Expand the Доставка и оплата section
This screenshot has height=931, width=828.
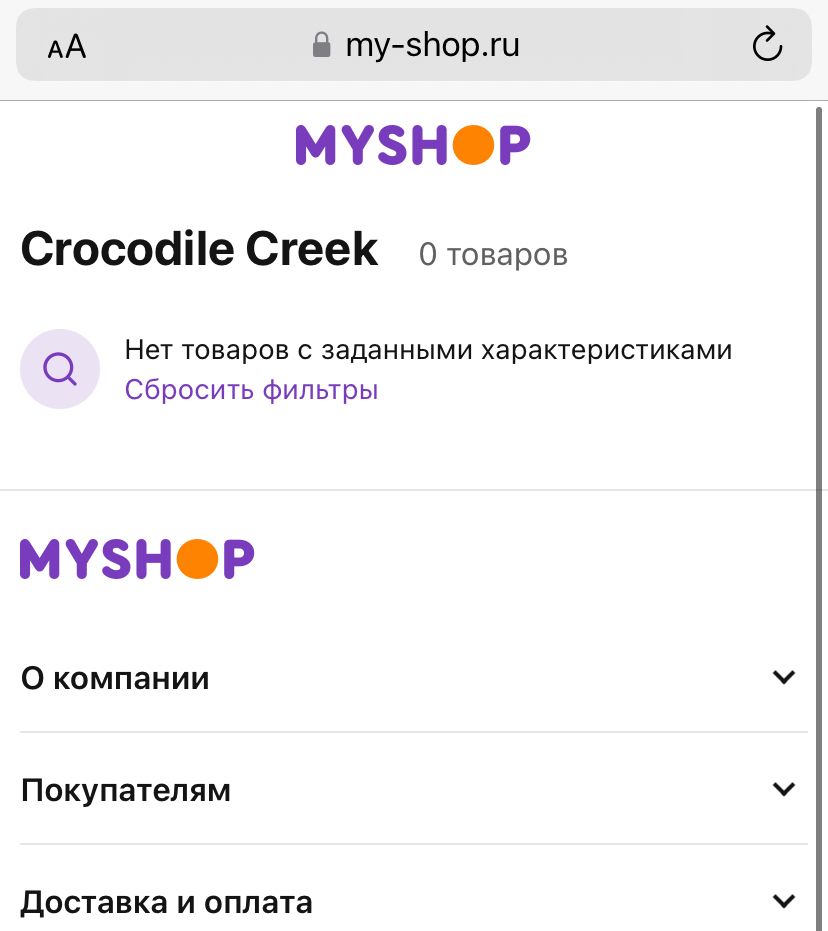pos(400,899)
